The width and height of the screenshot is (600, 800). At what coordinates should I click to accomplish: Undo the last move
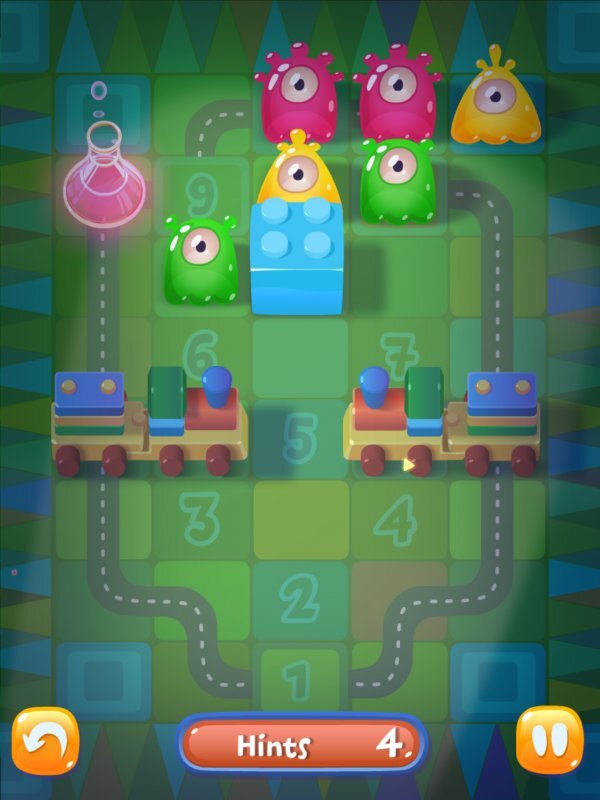coord(45,741)
